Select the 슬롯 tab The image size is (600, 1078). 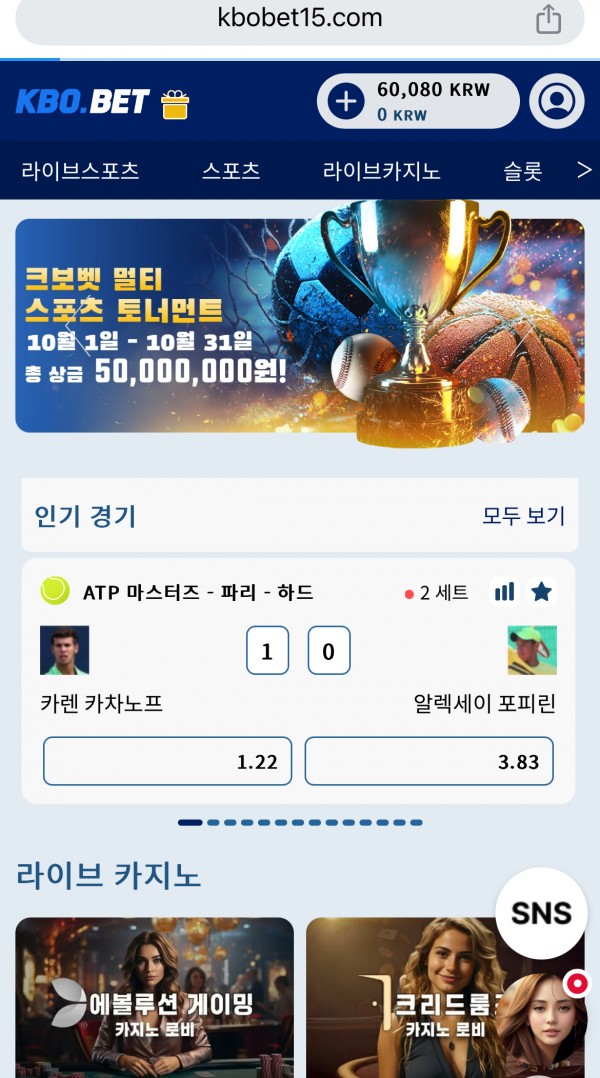click(x=522, y=171)
